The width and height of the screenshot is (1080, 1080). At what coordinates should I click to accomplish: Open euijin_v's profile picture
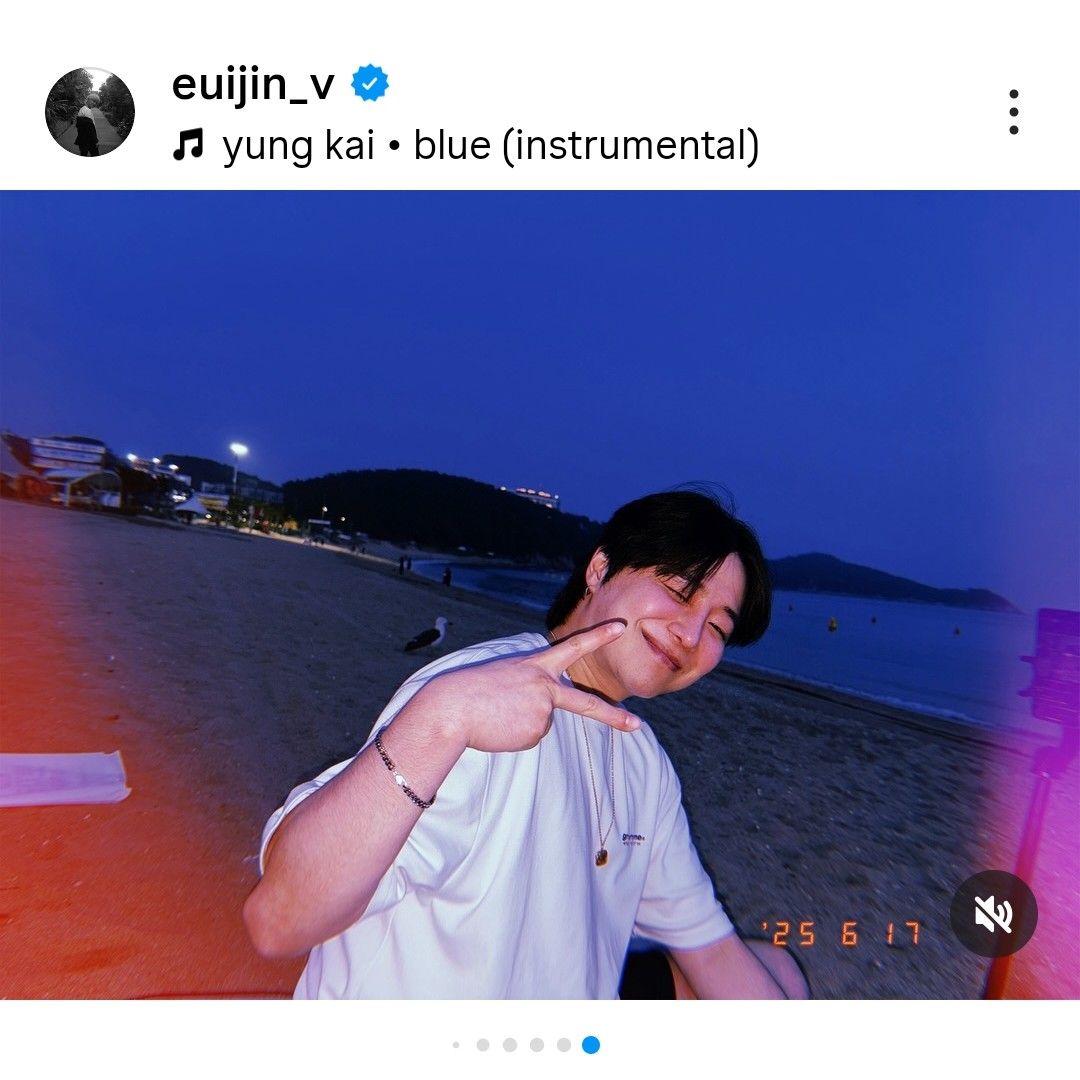90,112
